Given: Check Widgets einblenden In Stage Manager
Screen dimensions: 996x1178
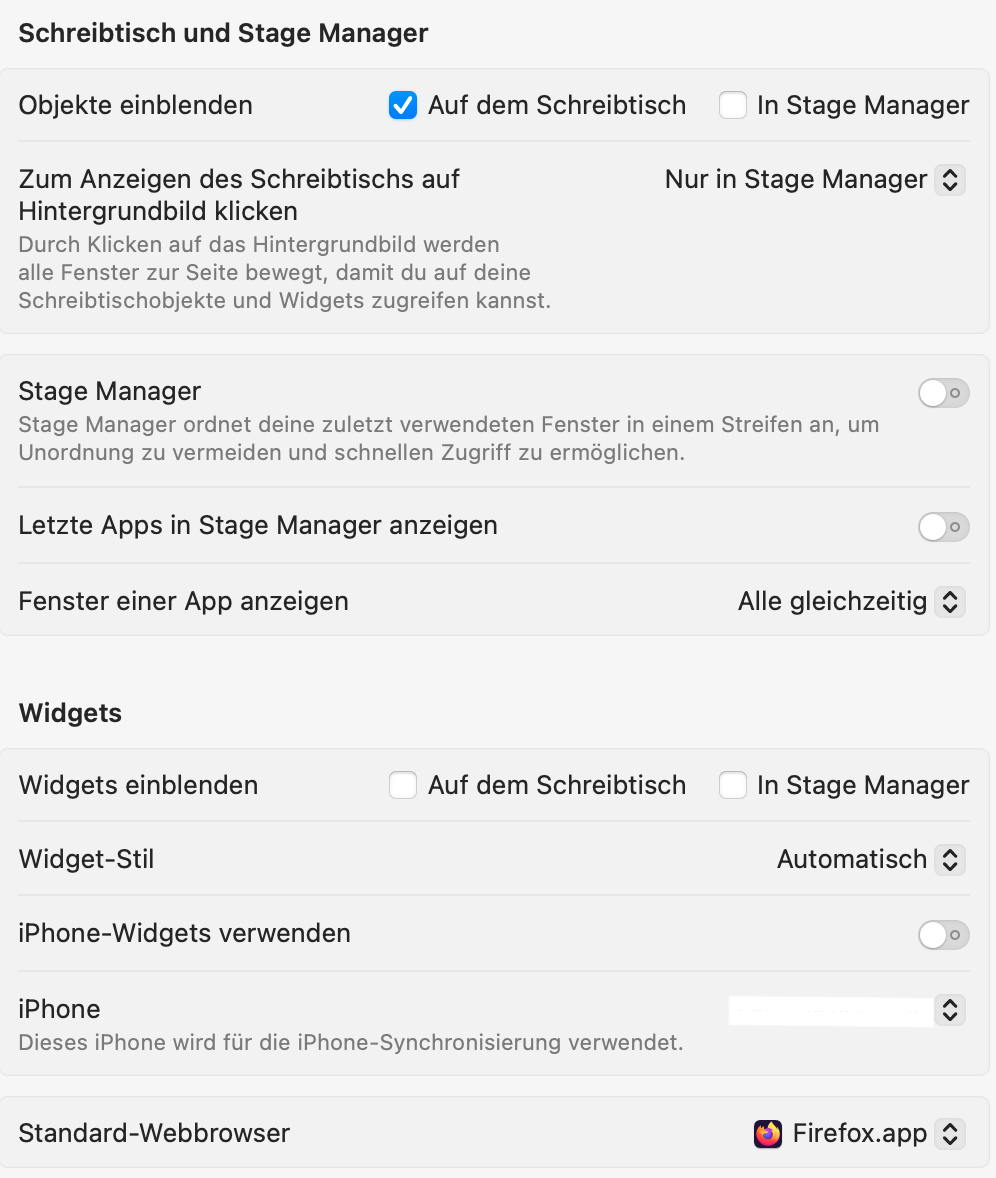Looking at the screenshot, I should tap(733, 785).
